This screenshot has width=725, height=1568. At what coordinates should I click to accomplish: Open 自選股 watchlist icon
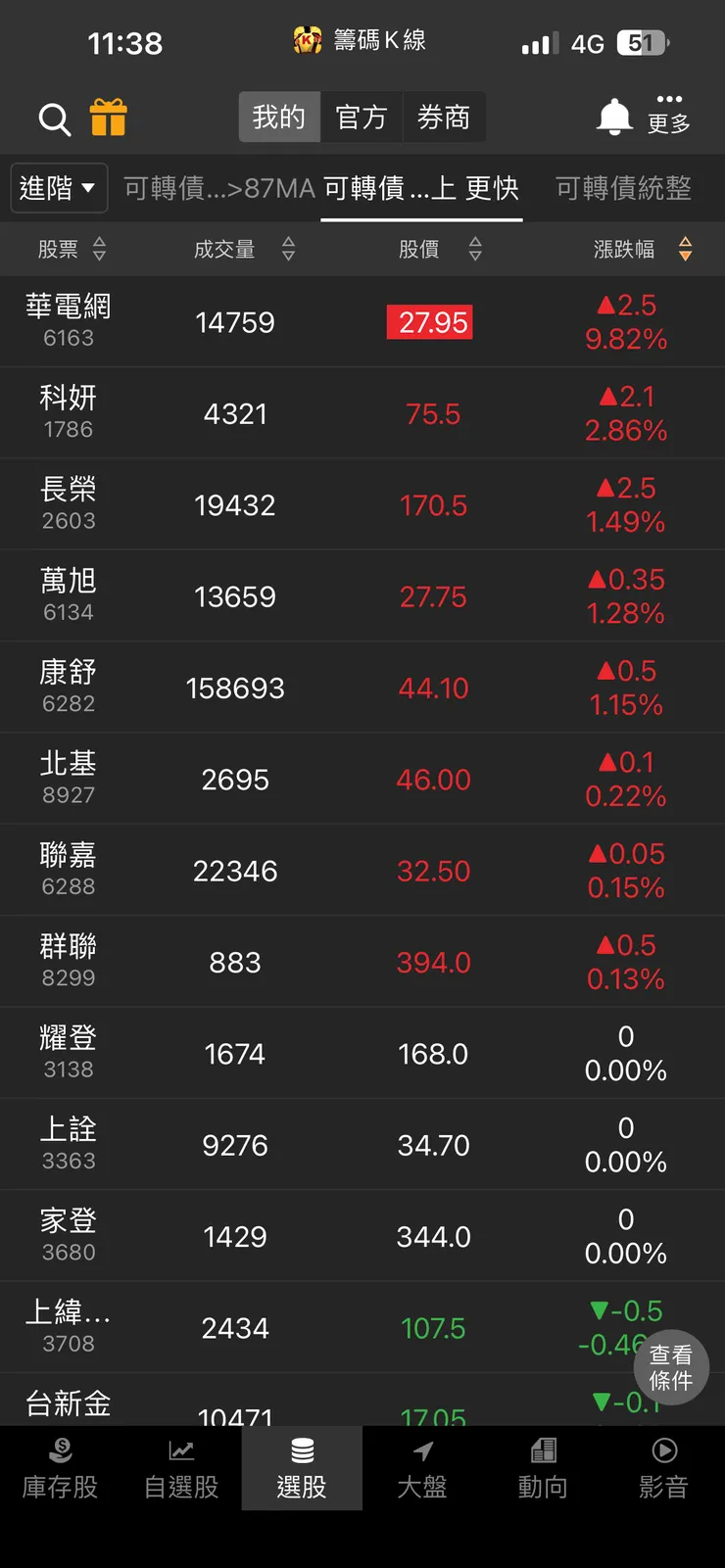[x=180, y=1469]
